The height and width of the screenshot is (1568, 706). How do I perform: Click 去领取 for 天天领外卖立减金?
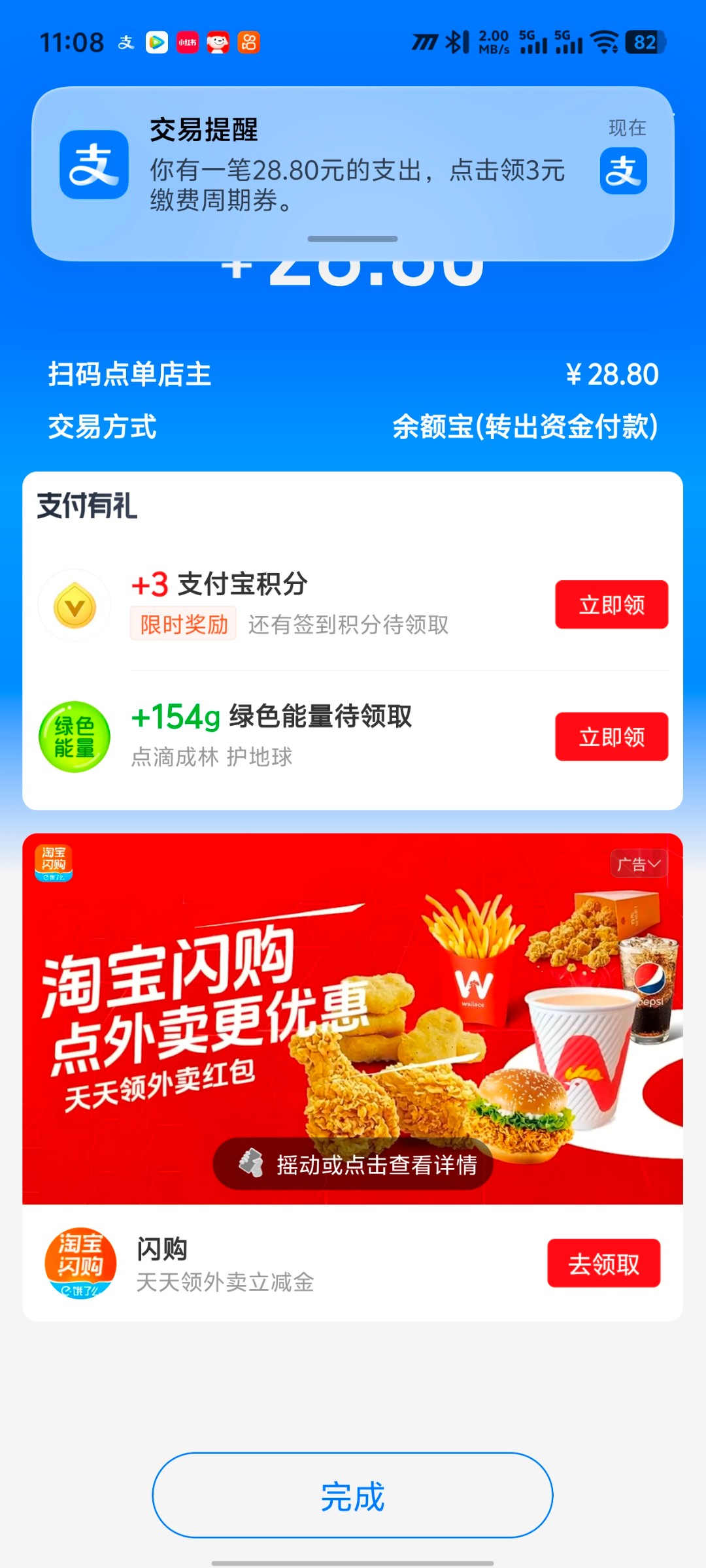pos(603,1262)
